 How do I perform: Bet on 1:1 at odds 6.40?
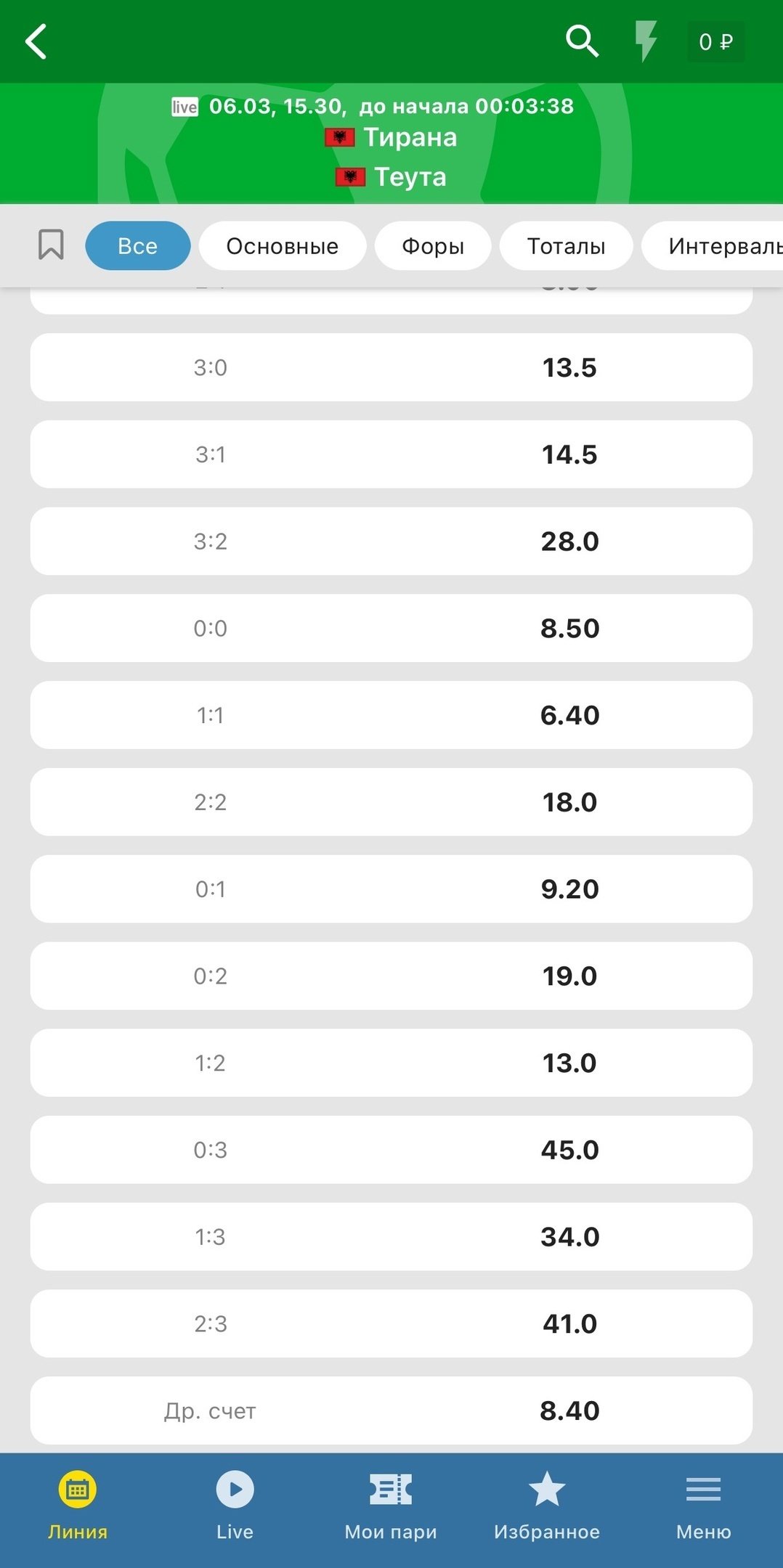[x=391, y=715]
